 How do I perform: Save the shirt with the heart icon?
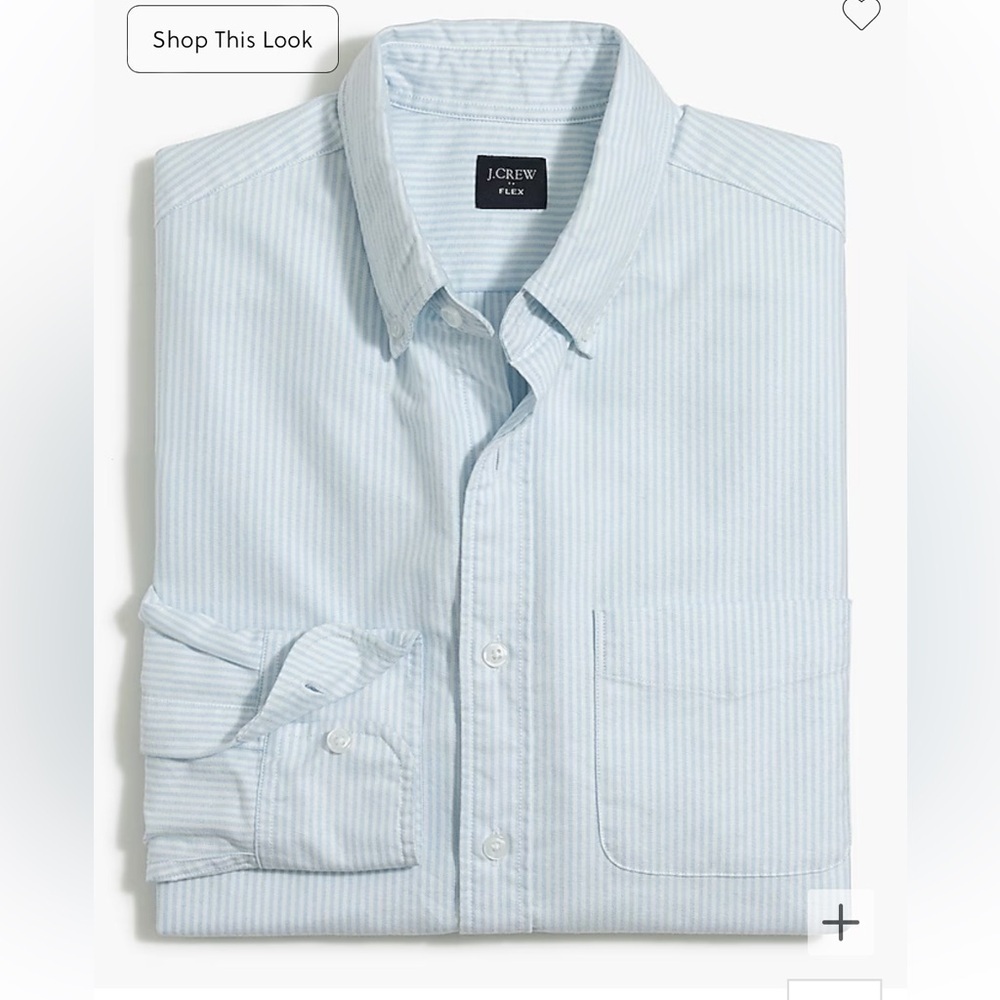point(861,13)
